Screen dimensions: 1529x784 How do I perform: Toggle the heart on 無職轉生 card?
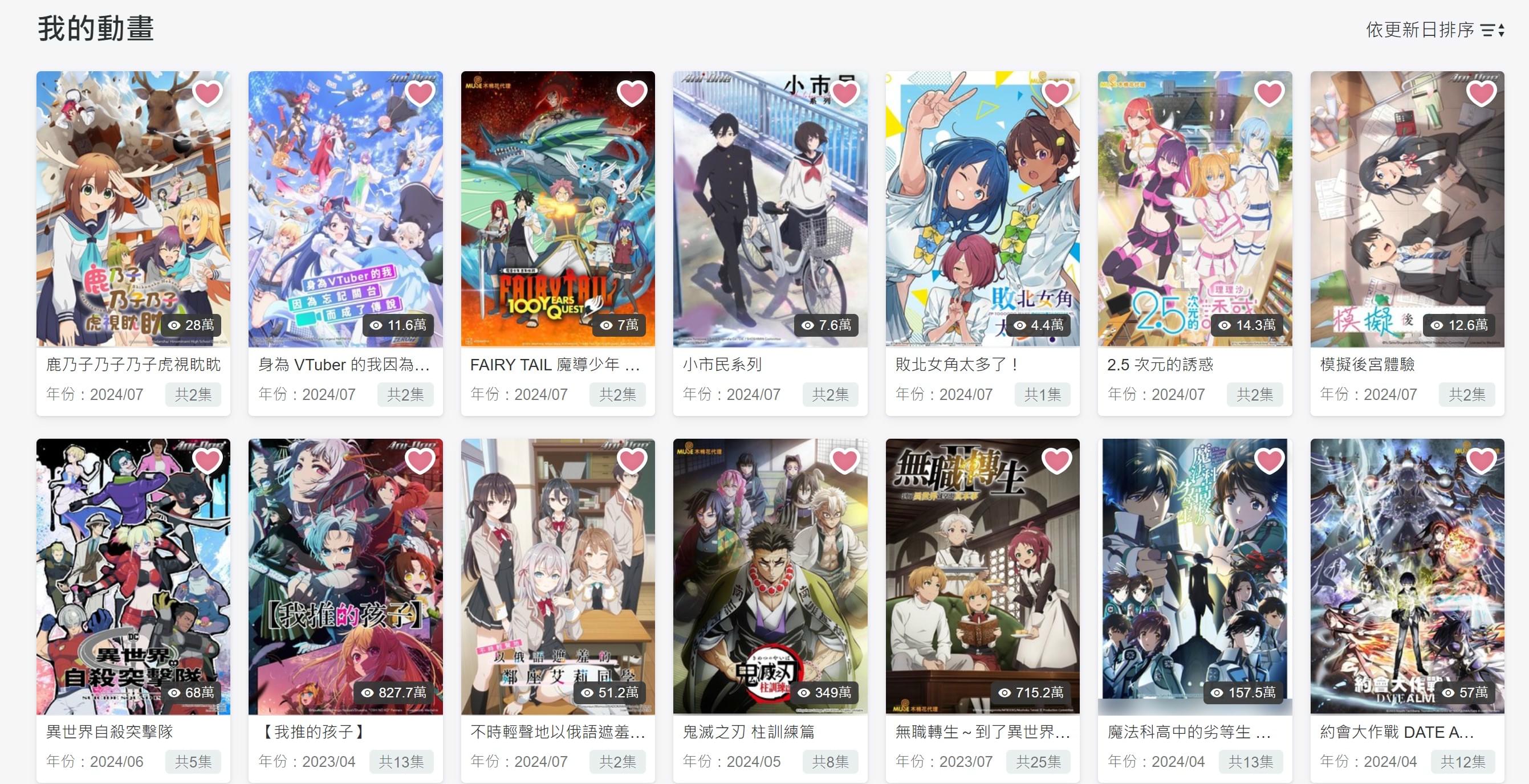[x=1056, y=461]
